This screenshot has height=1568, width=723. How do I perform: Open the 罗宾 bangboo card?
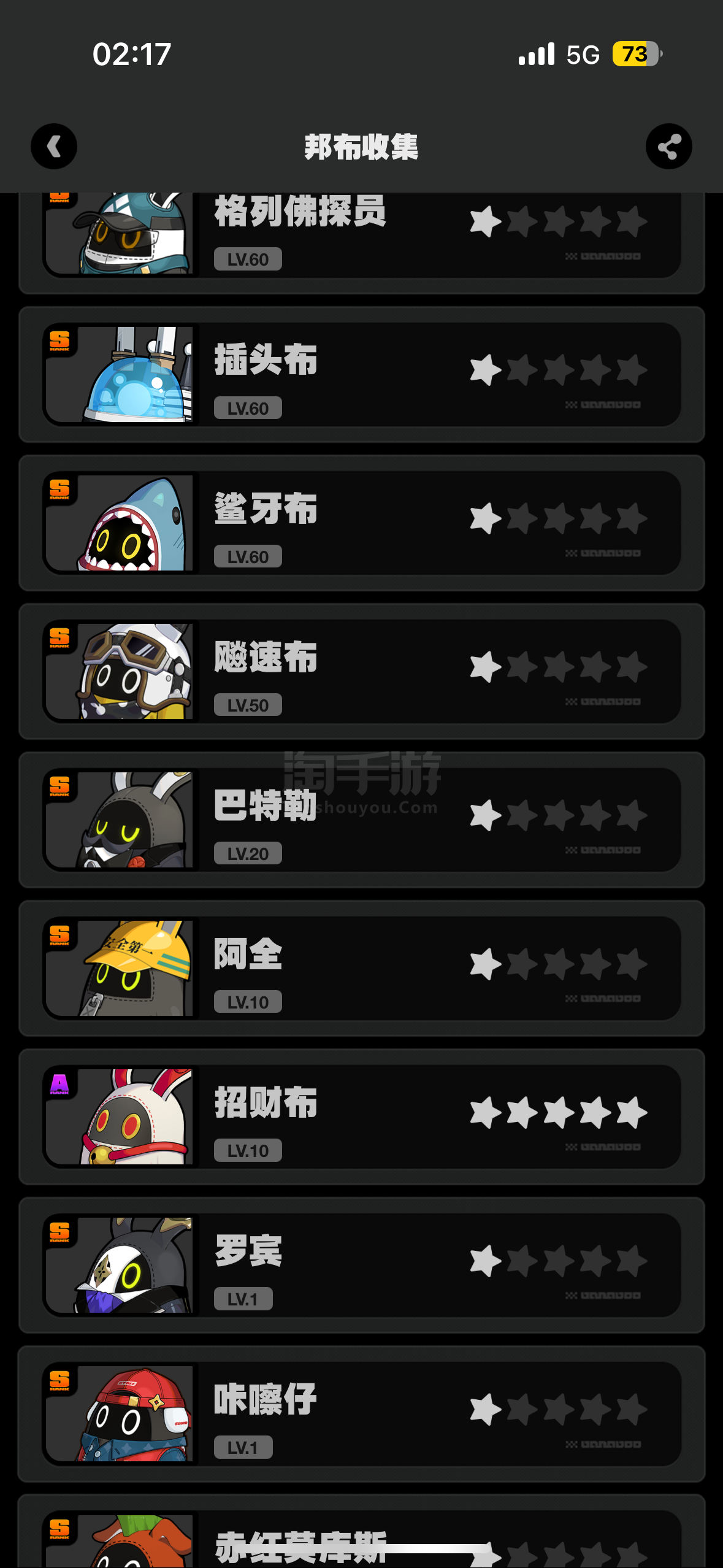click(x=361, y=1266)
